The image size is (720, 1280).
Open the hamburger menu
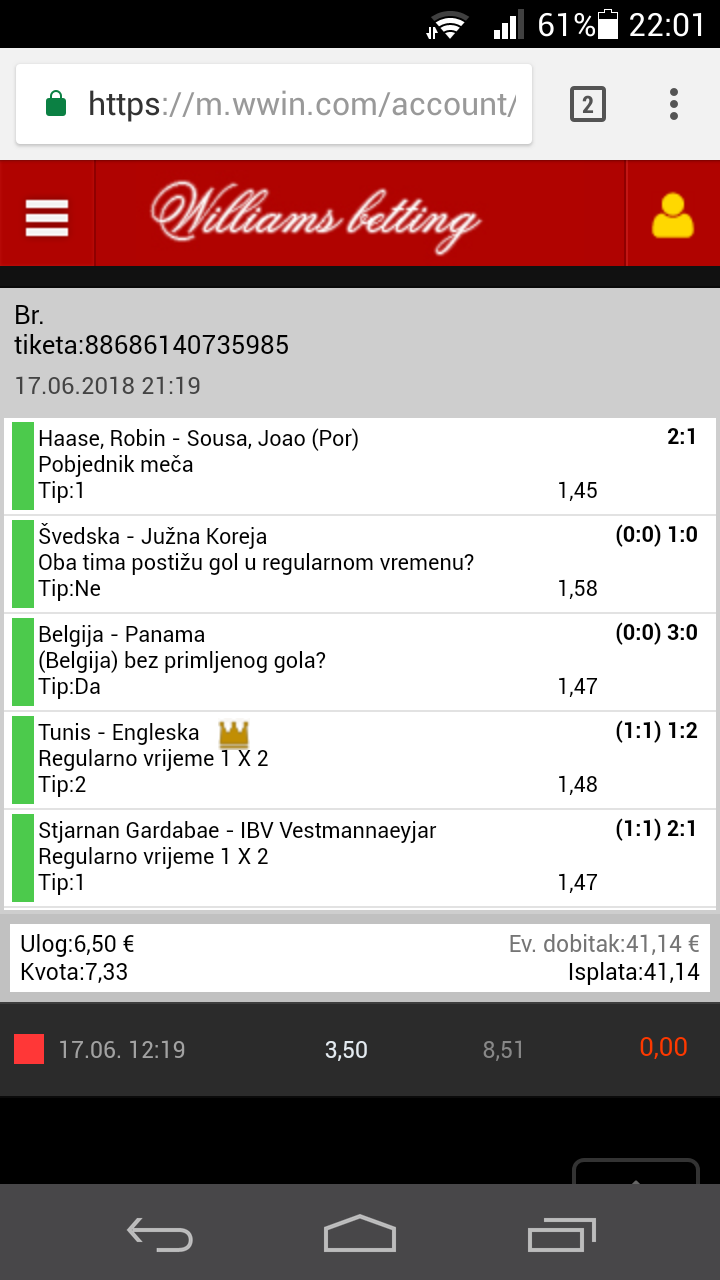coord(47,215)
